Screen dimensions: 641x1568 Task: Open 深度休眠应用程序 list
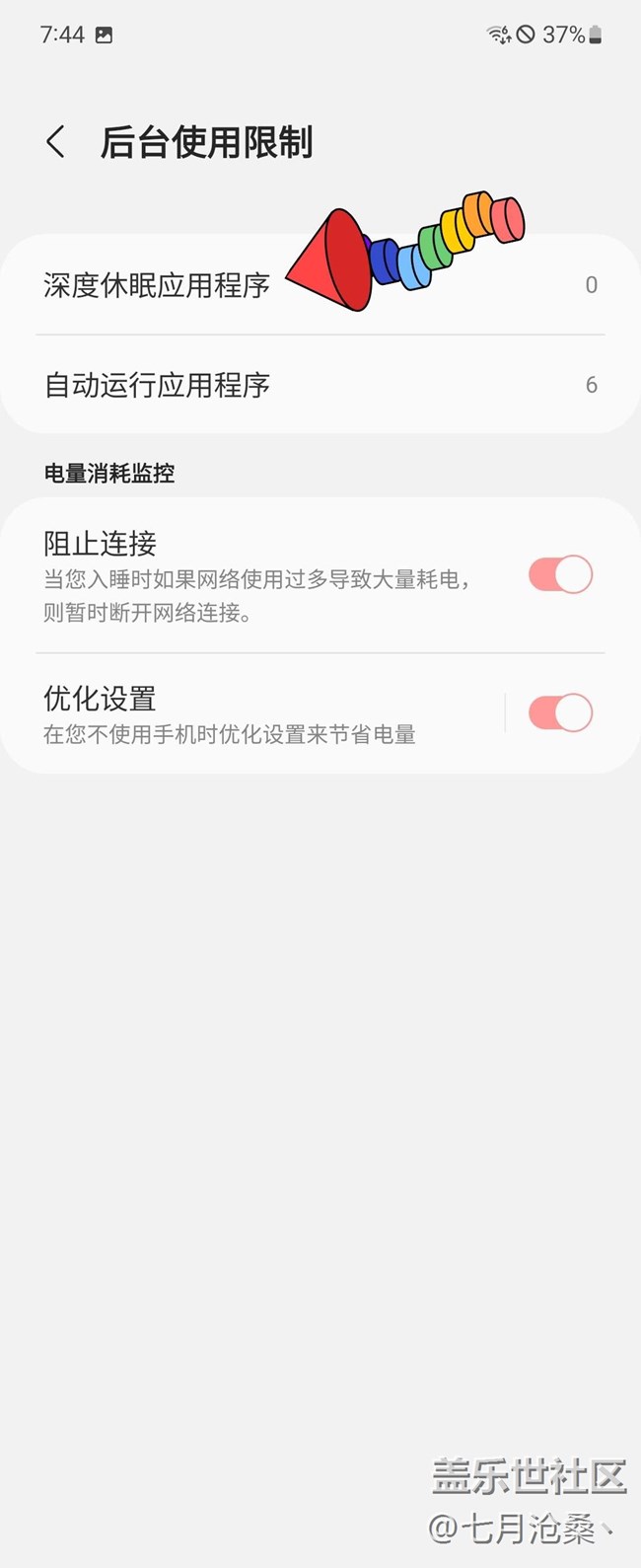(158, 286)
